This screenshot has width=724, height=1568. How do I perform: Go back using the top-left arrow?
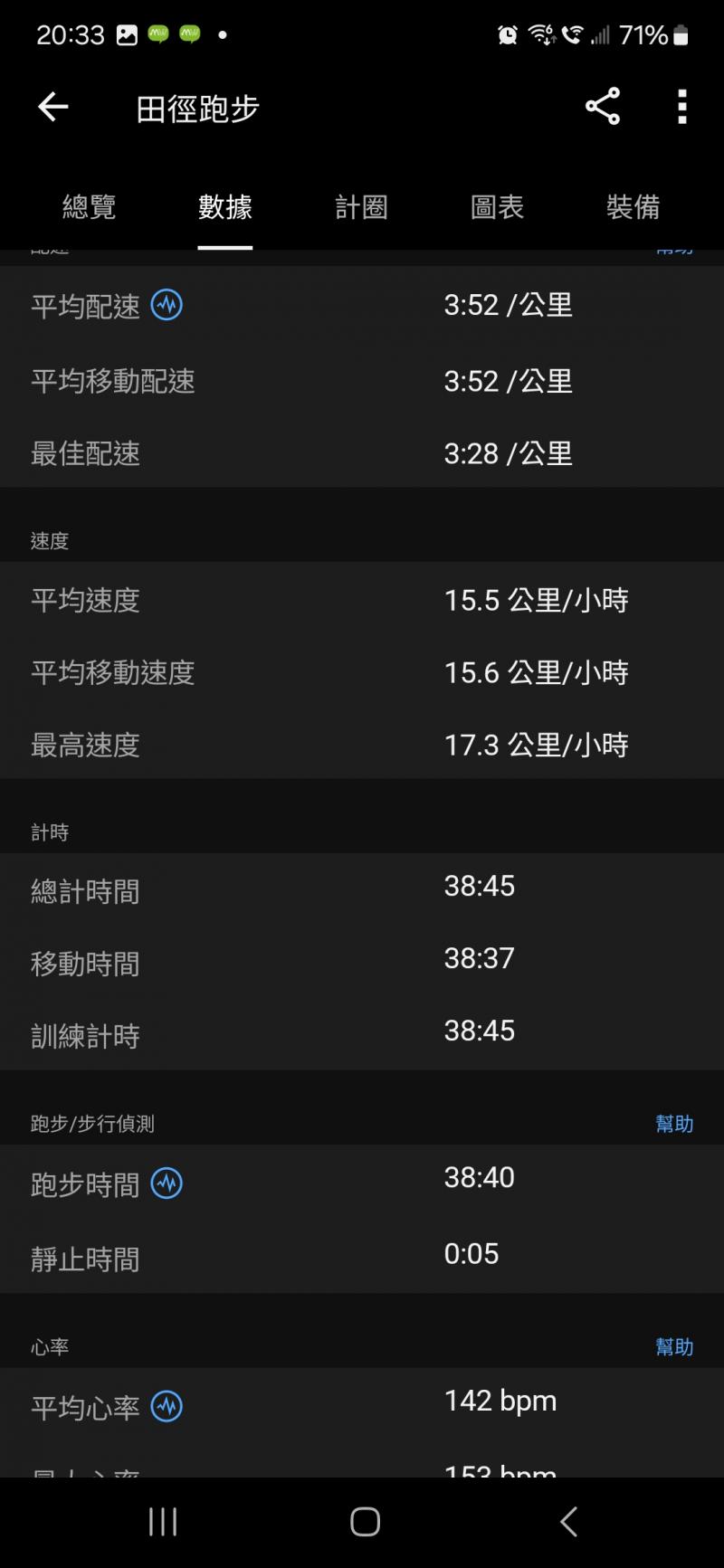pos(52,107)
